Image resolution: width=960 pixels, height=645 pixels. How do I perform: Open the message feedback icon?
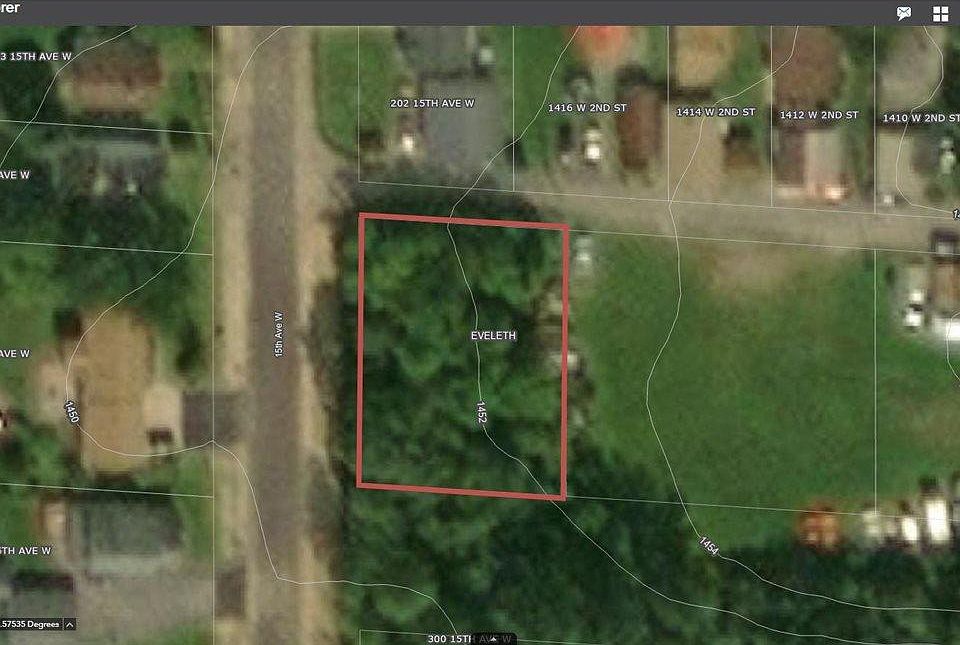click(x=904, y=13)
